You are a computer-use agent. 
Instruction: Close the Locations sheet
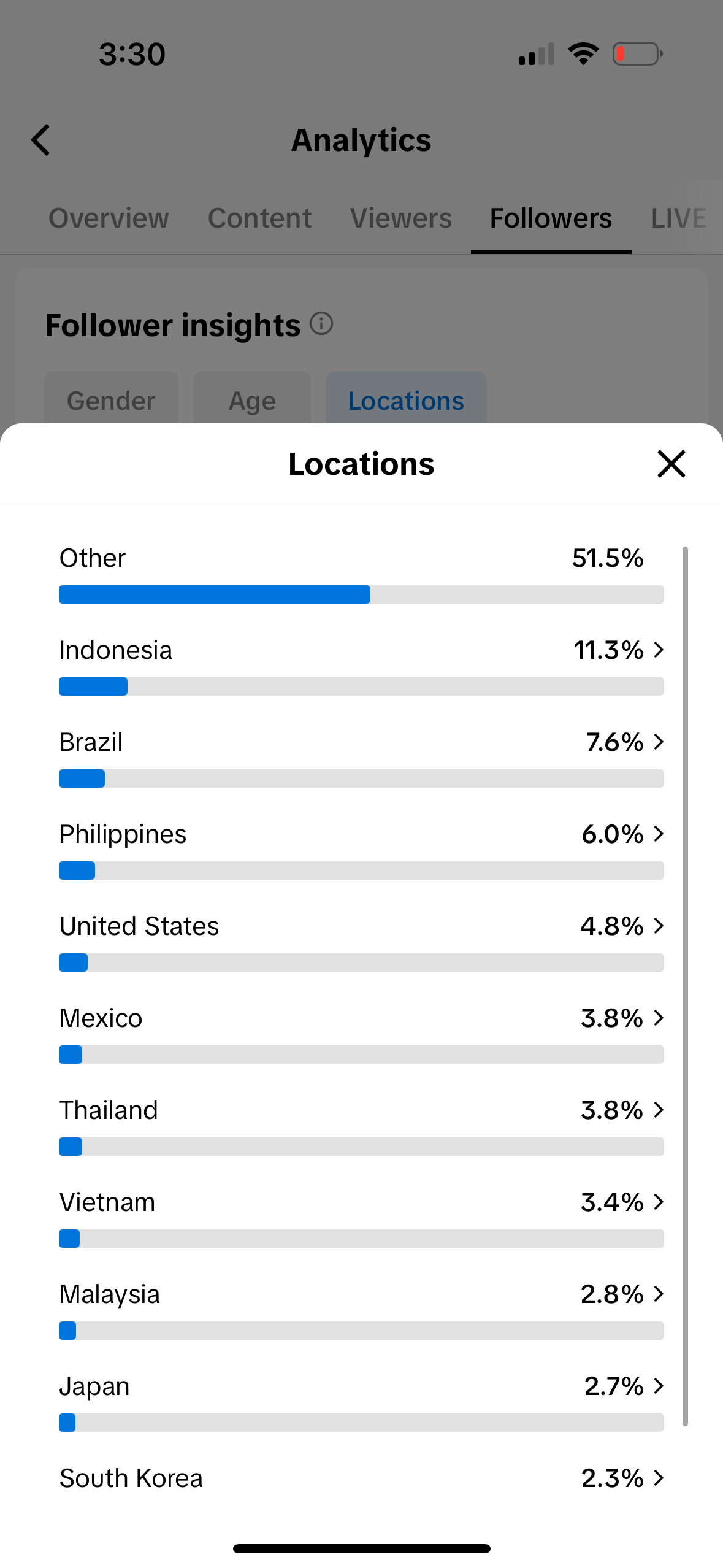click(671, 464)
